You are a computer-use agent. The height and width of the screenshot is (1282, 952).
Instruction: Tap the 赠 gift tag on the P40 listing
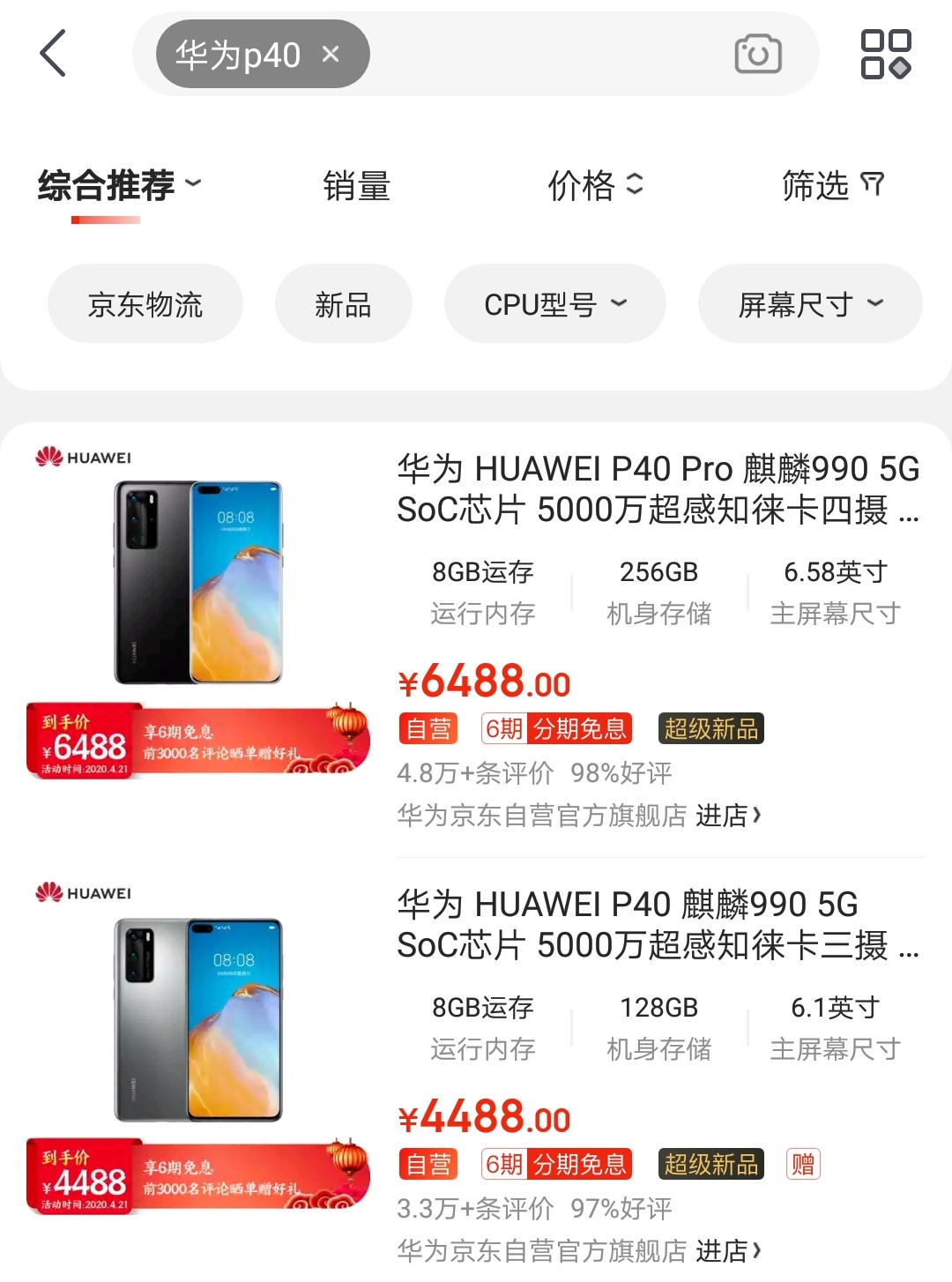click(x=802, y=1164)
